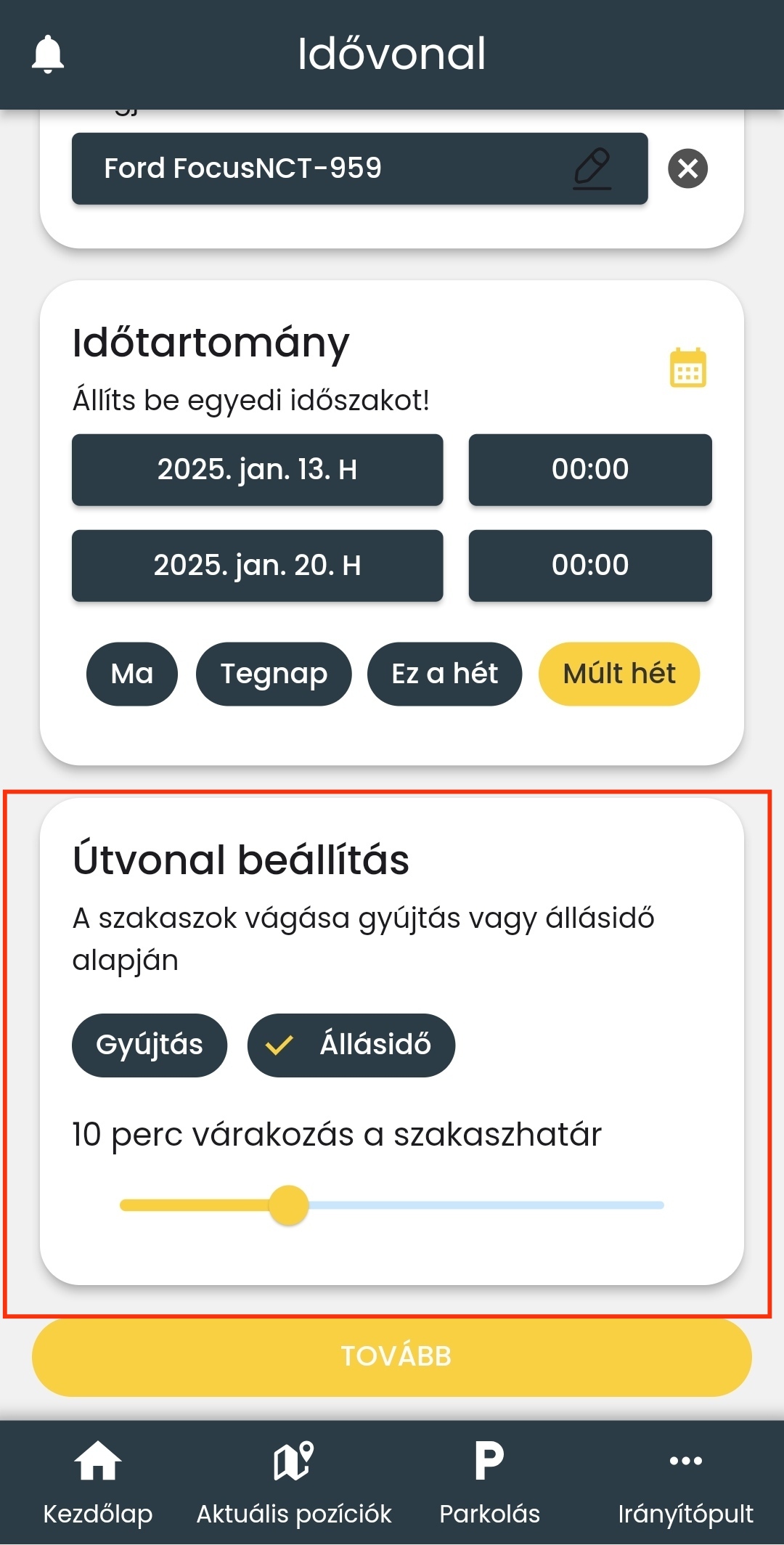Change start date 2025. jan. 13.
The height and width of the screenshot is (1545, 784).
pos(257,470)
